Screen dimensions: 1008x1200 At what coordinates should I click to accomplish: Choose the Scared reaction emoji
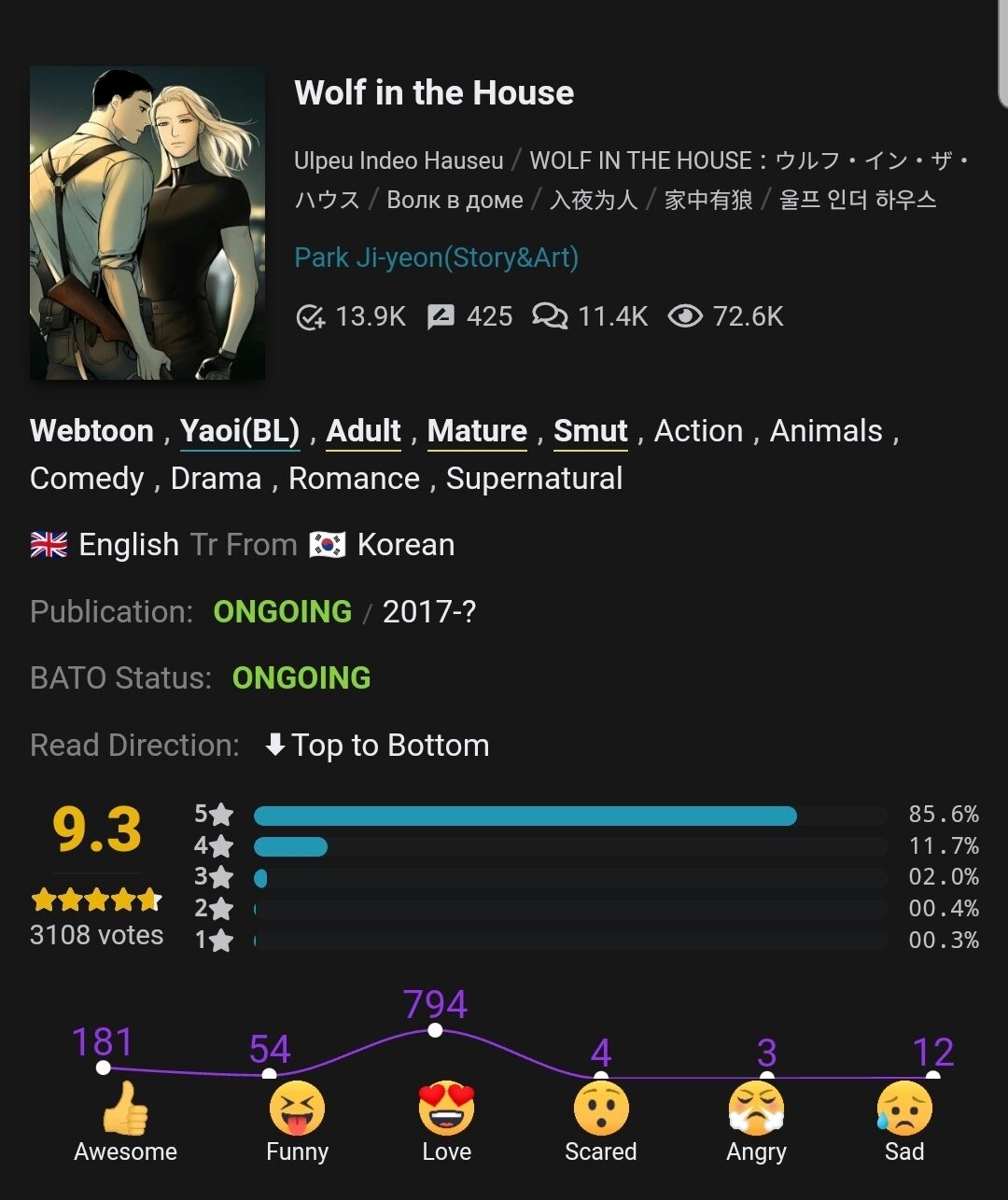(600, 1109)
